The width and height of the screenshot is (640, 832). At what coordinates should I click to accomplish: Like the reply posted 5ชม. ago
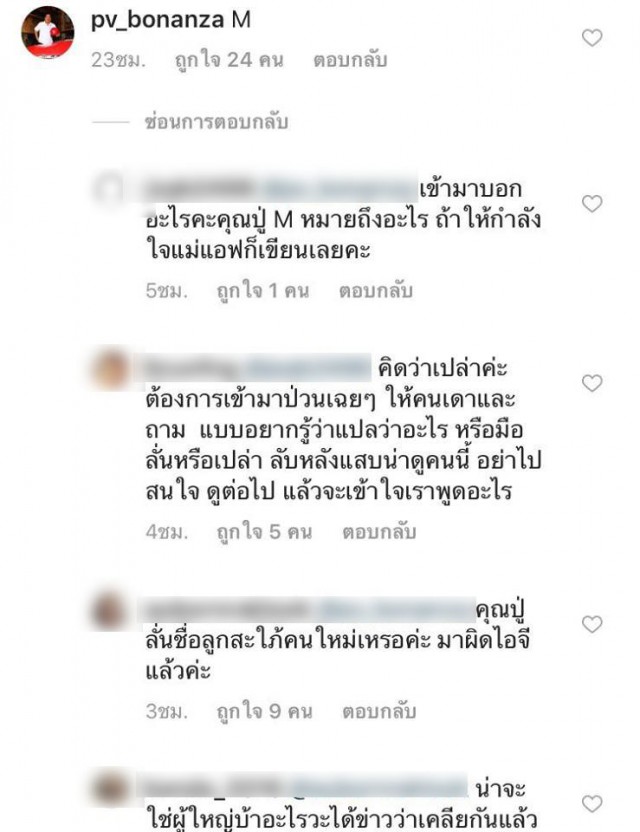coord(592,204)
